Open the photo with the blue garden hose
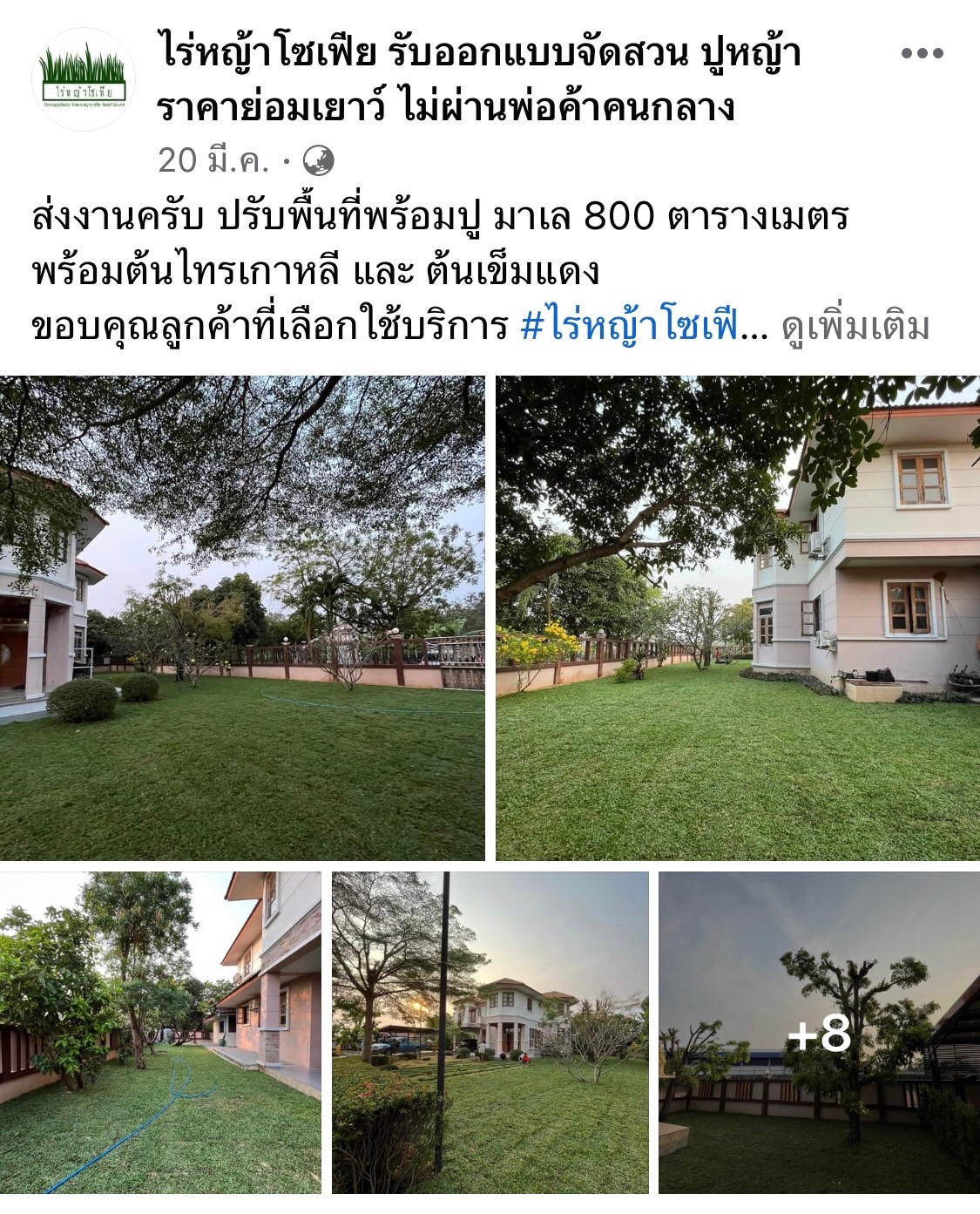 click(x=160, y=1032)
